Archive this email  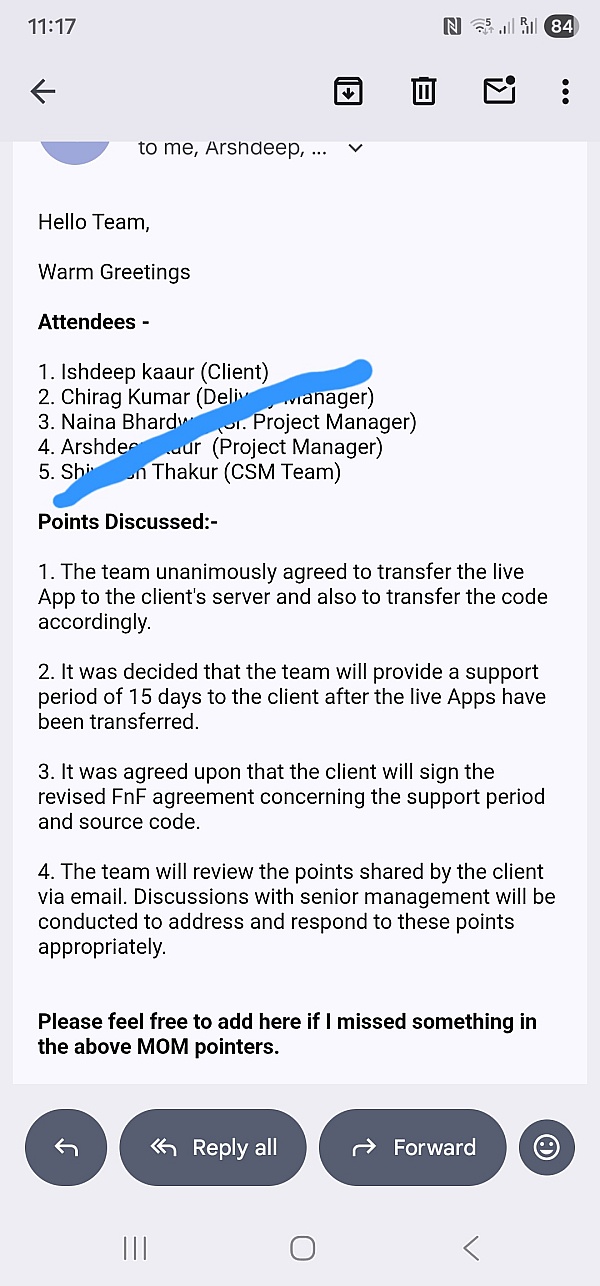(347, 92)
